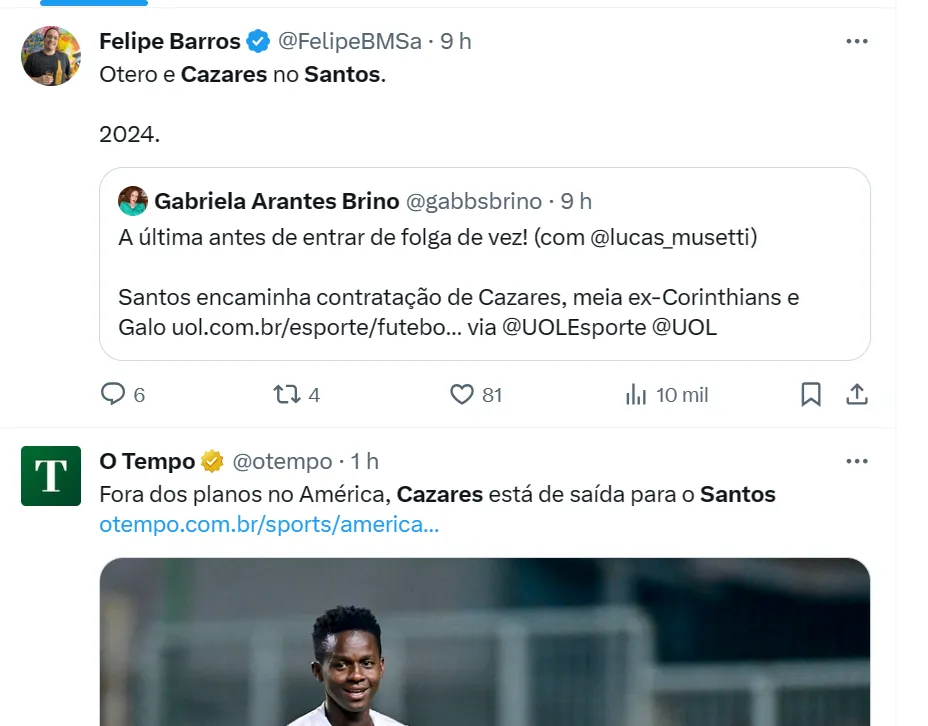The height and width of the screenshot is (726, 928).
Task: Reply to Felipe Barros's post
Action: point(114,395)
